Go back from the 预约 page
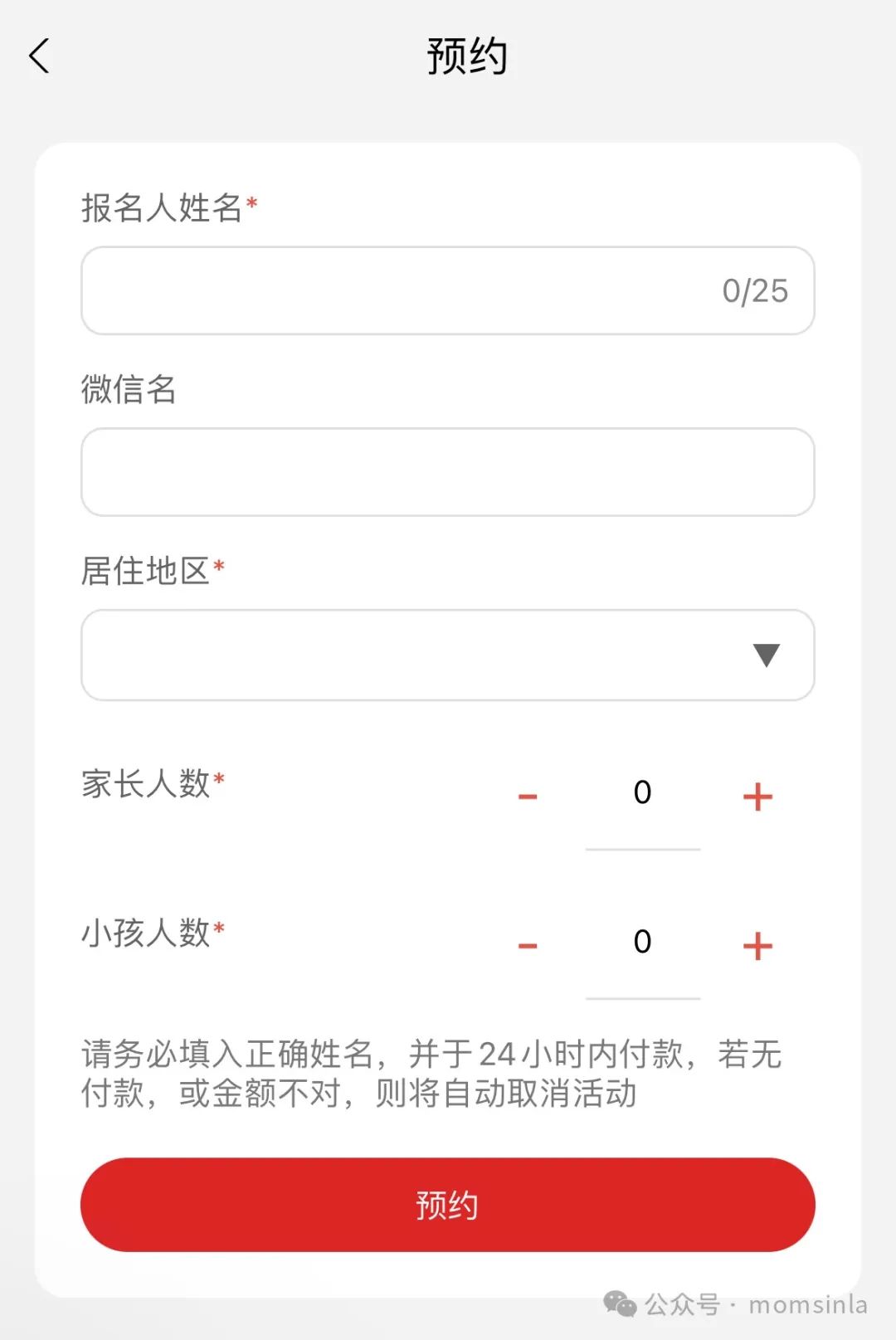896x1340 pixels. click(x=39, y=56)
